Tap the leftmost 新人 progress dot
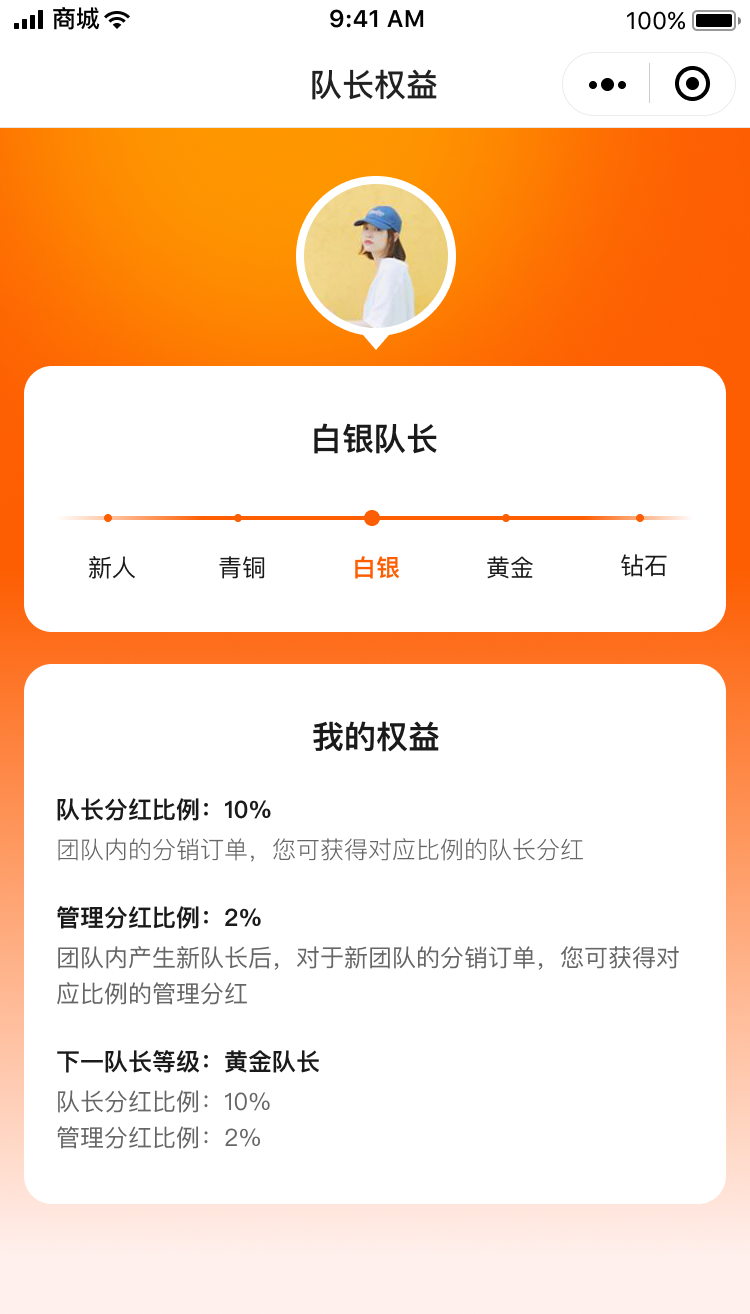Screen dimensions: 750x1314 coord(108,518)
